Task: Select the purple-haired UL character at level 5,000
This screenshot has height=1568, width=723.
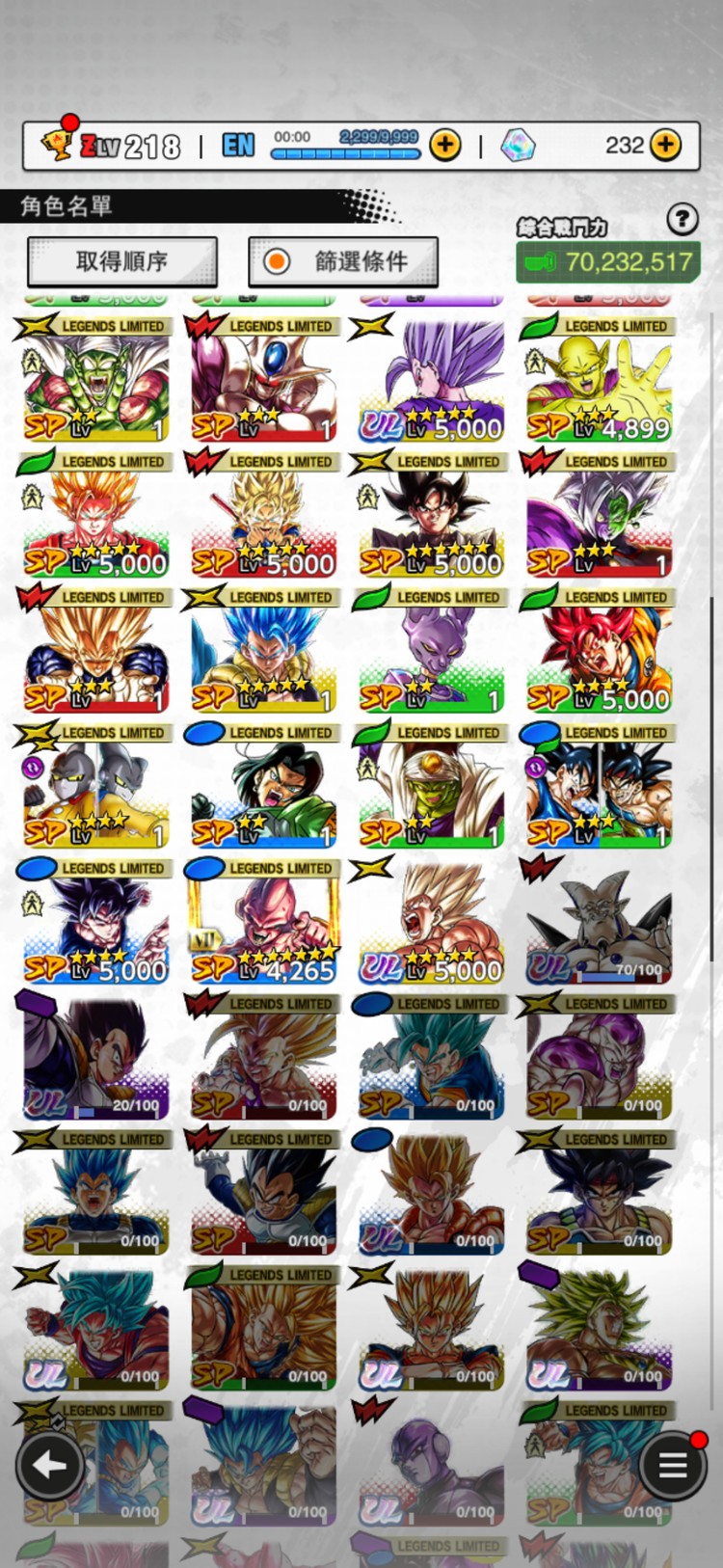Action: pos(432,381)
